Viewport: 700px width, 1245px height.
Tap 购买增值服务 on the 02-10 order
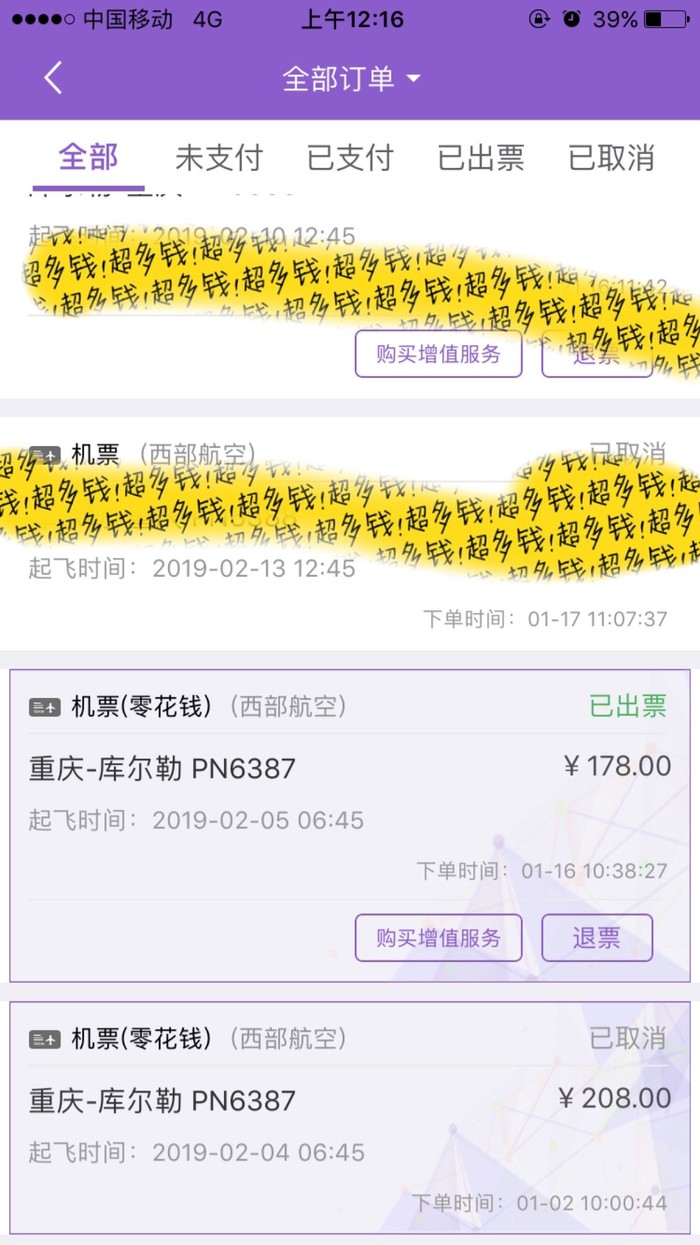438,354
